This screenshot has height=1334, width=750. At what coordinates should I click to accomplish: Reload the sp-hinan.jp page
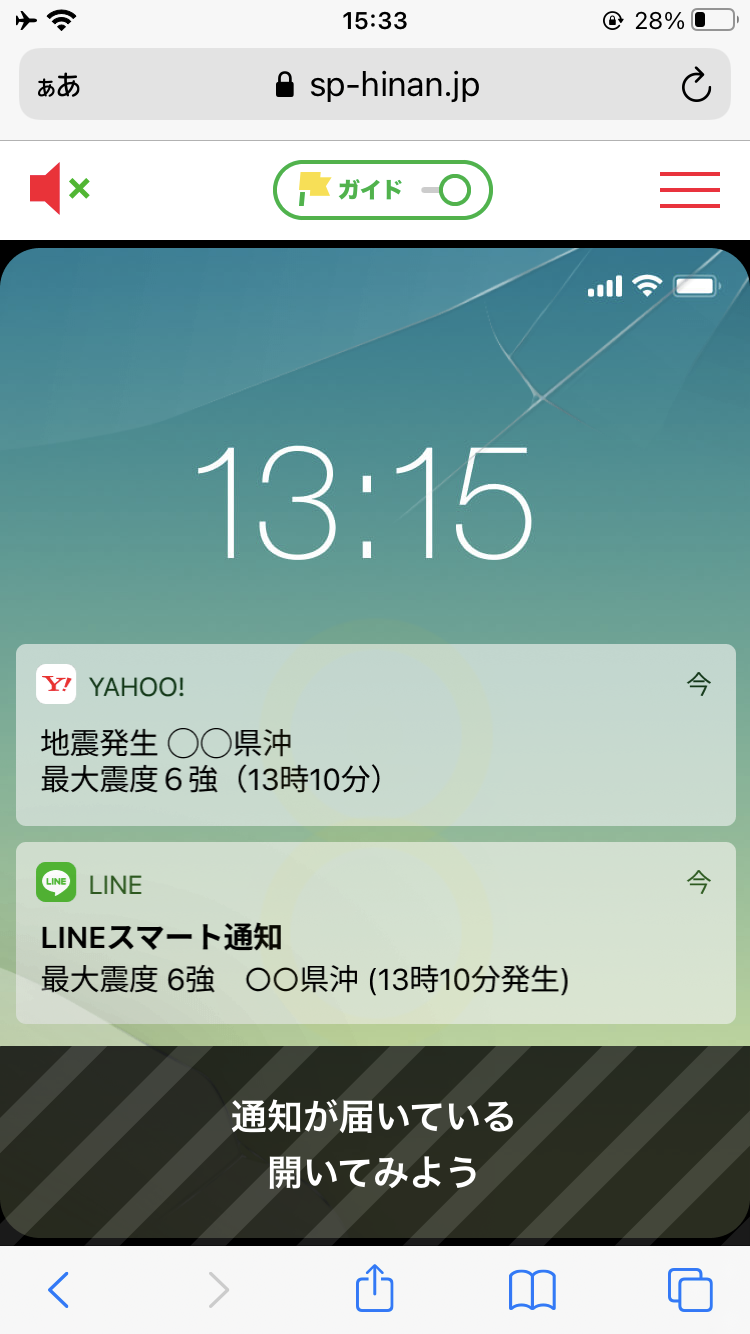(695, 86)
